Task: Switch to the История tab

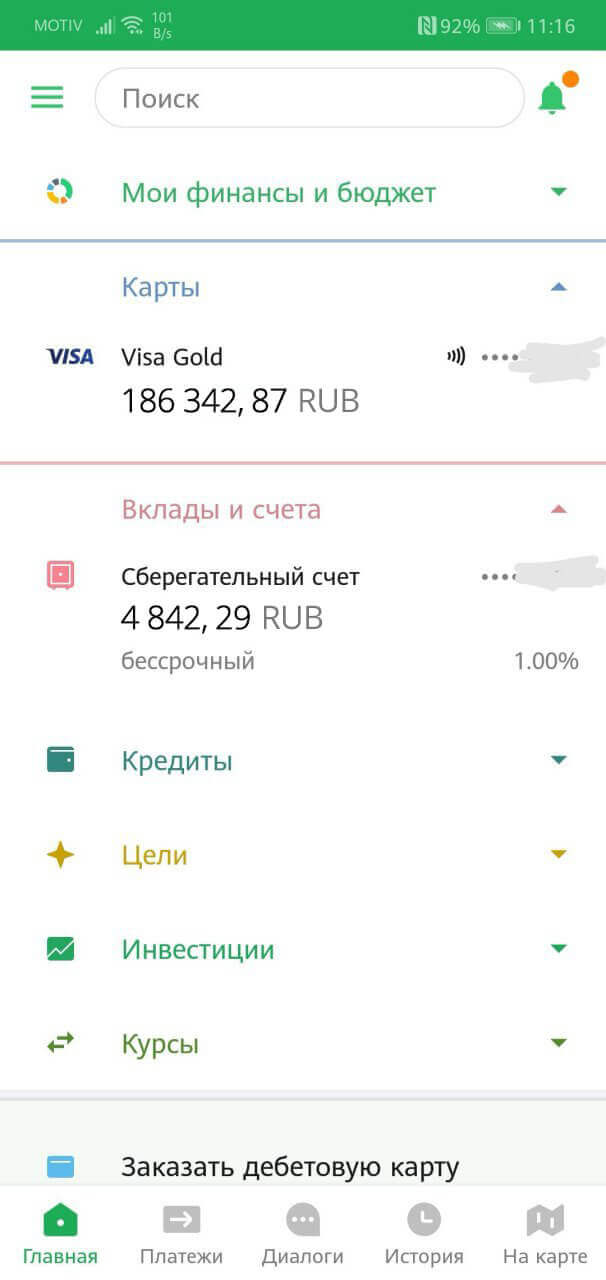Action: coord(424,1234)
